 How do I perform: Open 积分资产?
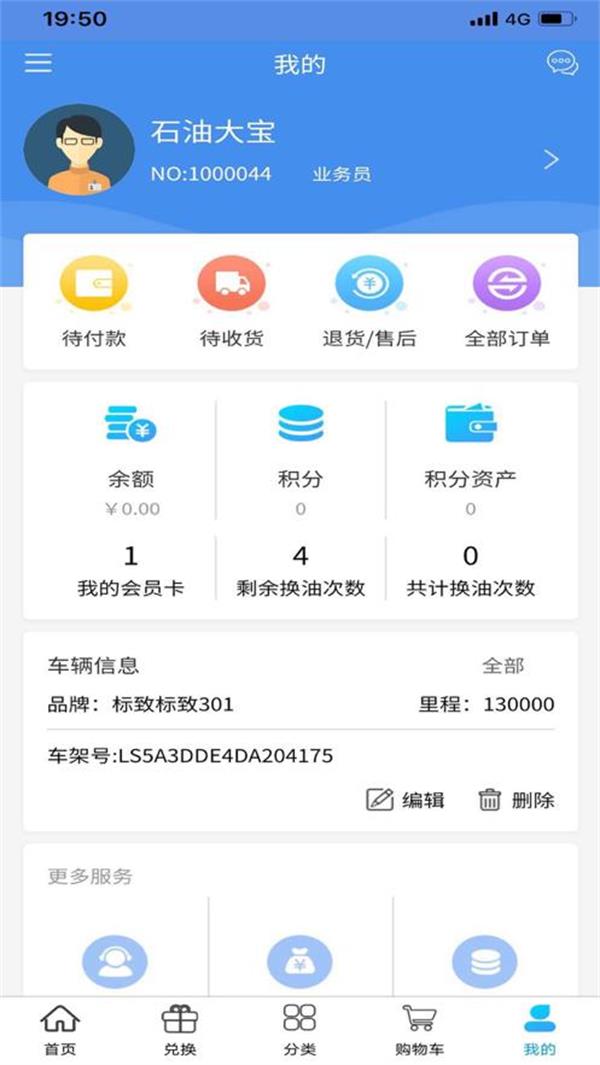pos(470,460)
